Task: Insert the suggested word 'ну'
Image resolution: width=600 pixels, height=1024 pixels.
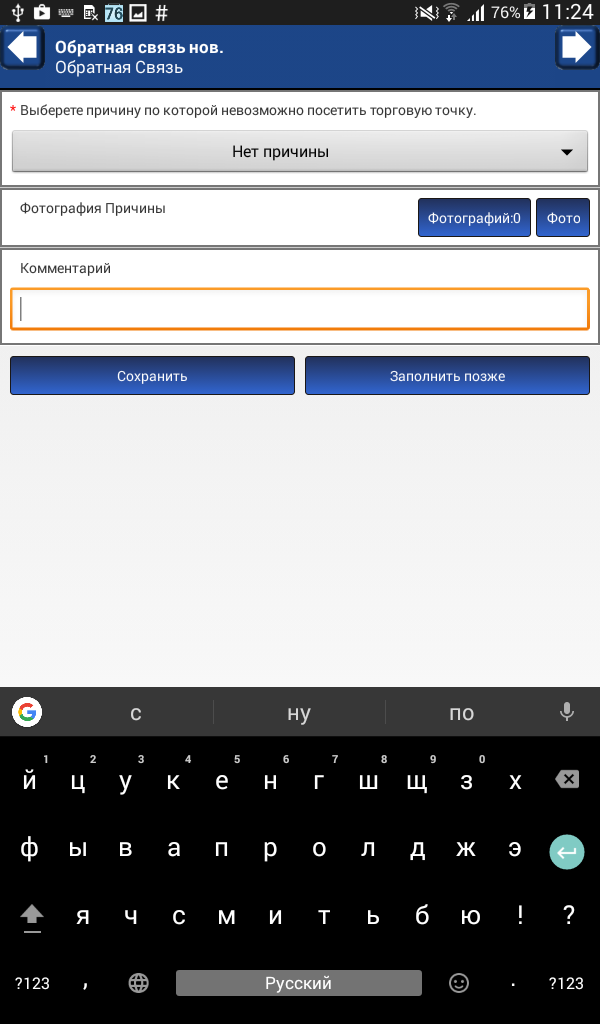Action: 299,712
